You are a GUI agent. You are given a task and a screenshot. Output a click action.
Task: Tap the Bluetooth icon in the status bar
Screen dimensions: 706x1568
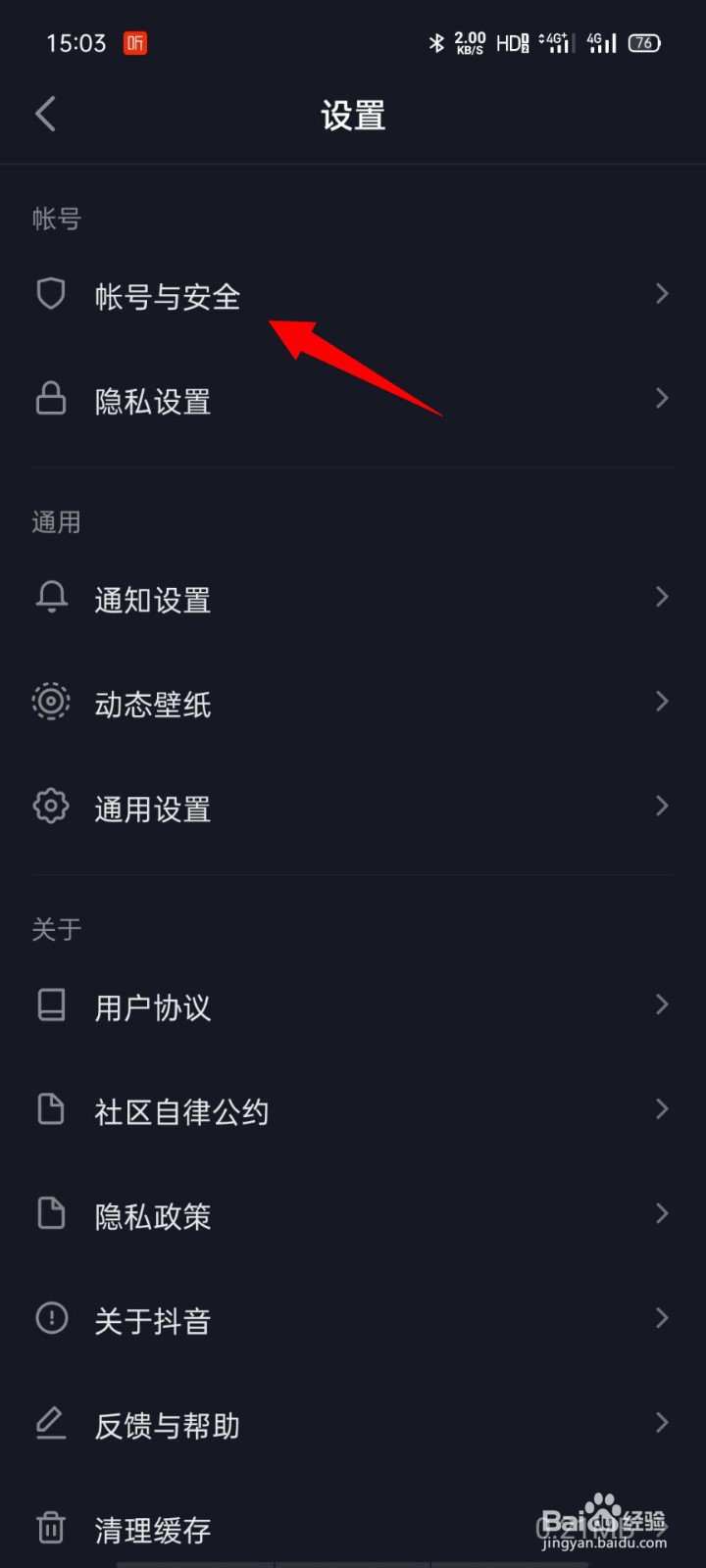pyautogui.click(x=435, y=43)
